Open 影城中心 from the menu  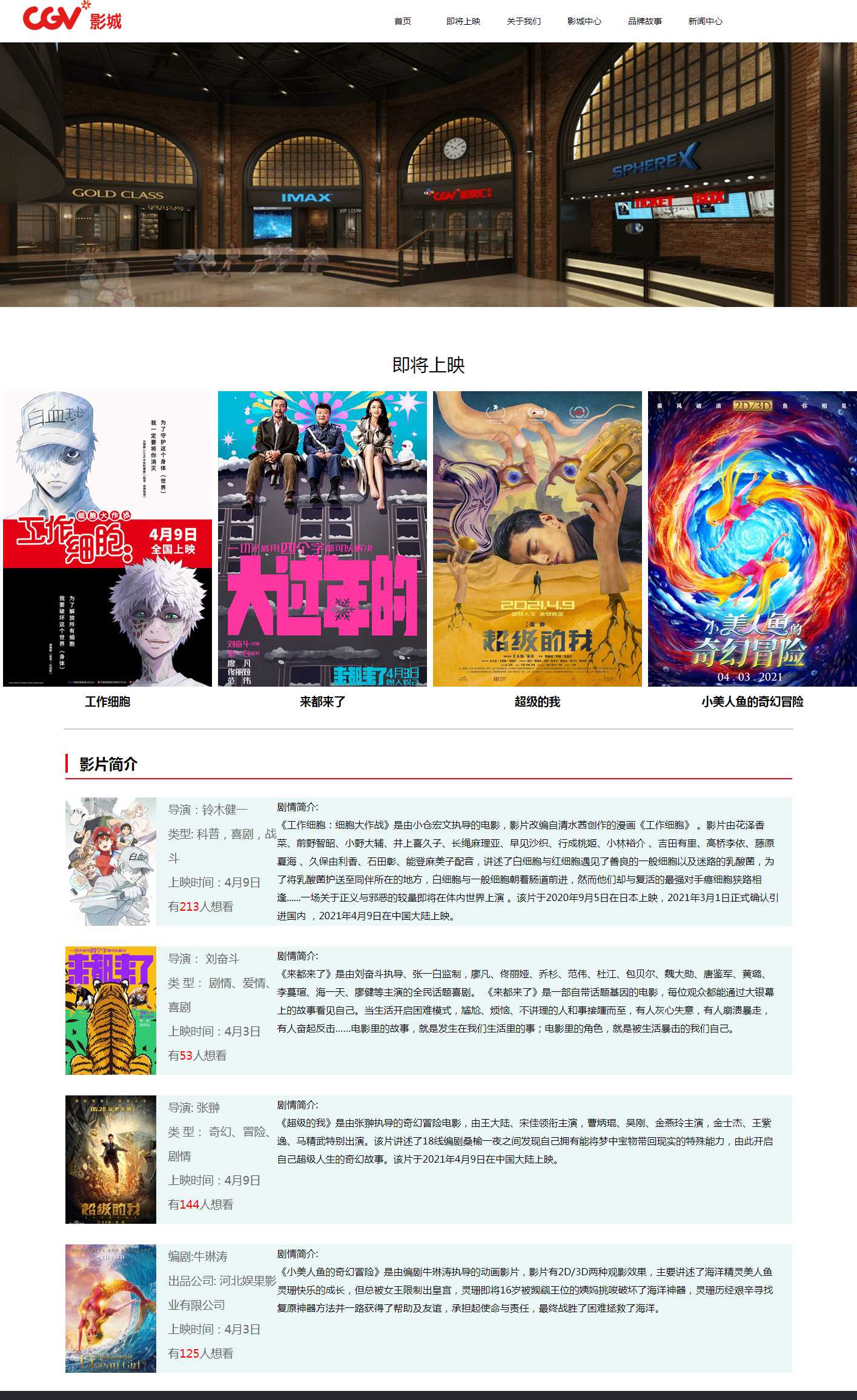tap(584, 21)
